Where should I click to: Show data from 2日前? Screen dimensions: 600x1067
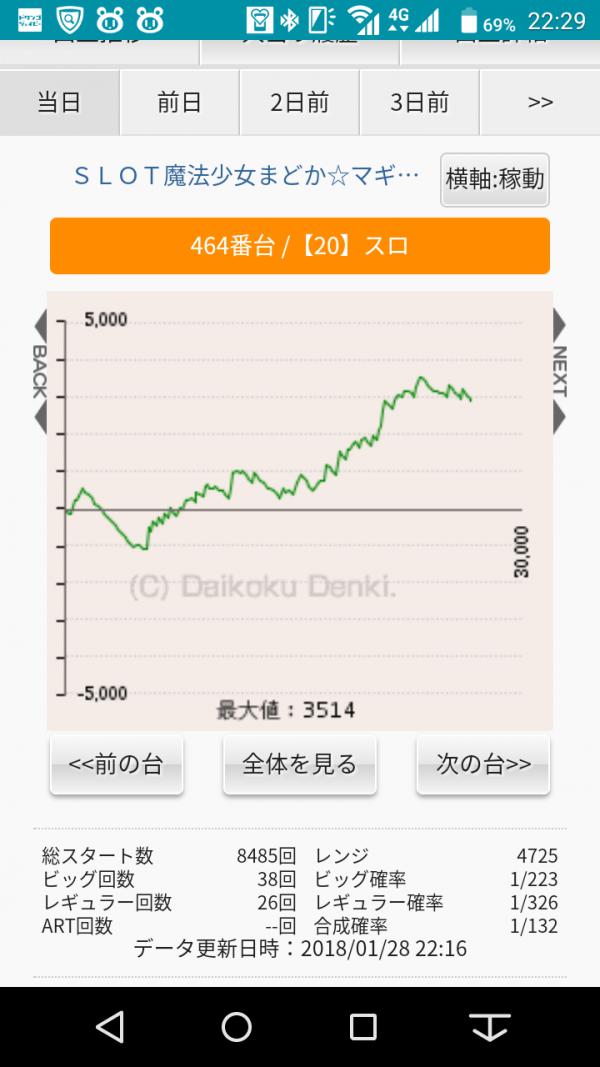tap(299, 103)
